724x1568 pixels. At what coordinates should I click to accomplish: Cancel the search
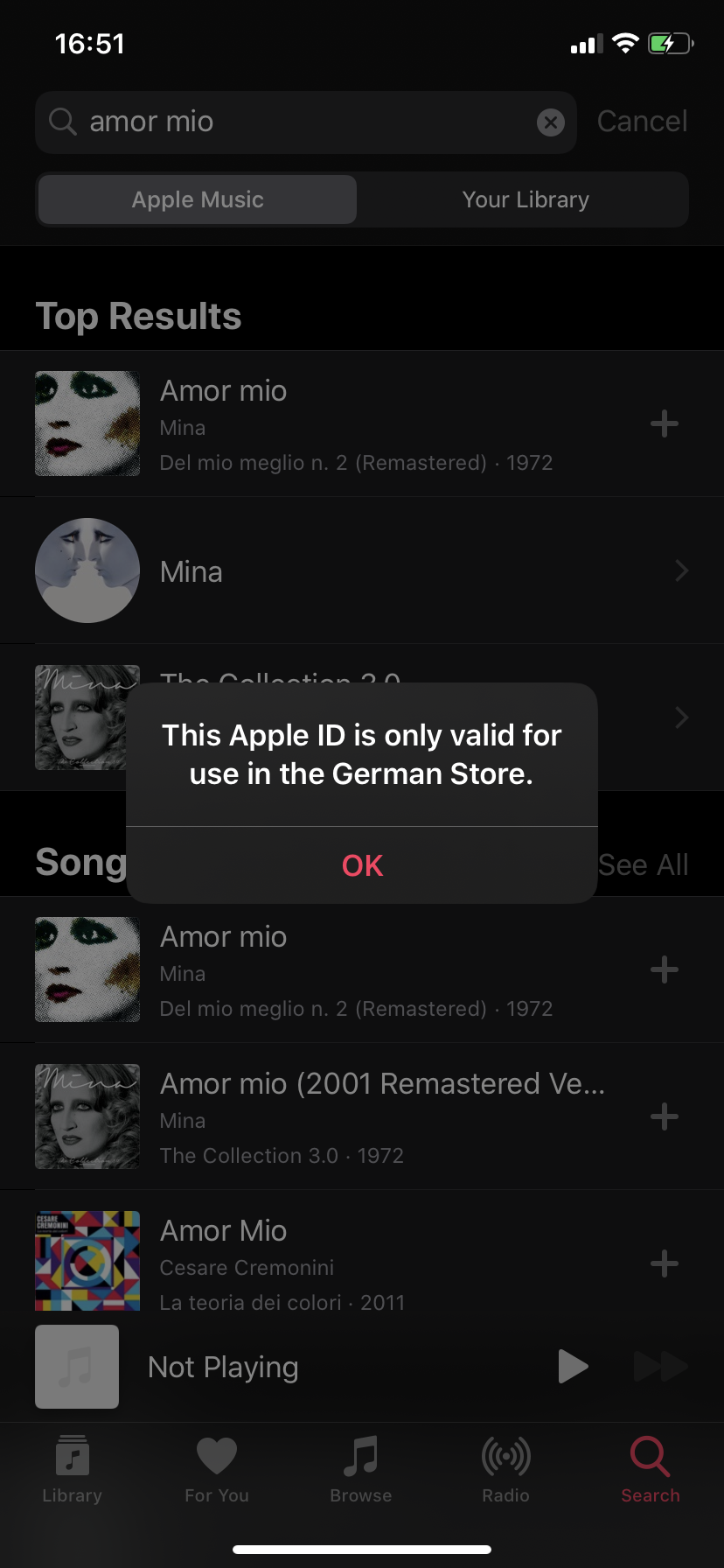tap(642, 122)
